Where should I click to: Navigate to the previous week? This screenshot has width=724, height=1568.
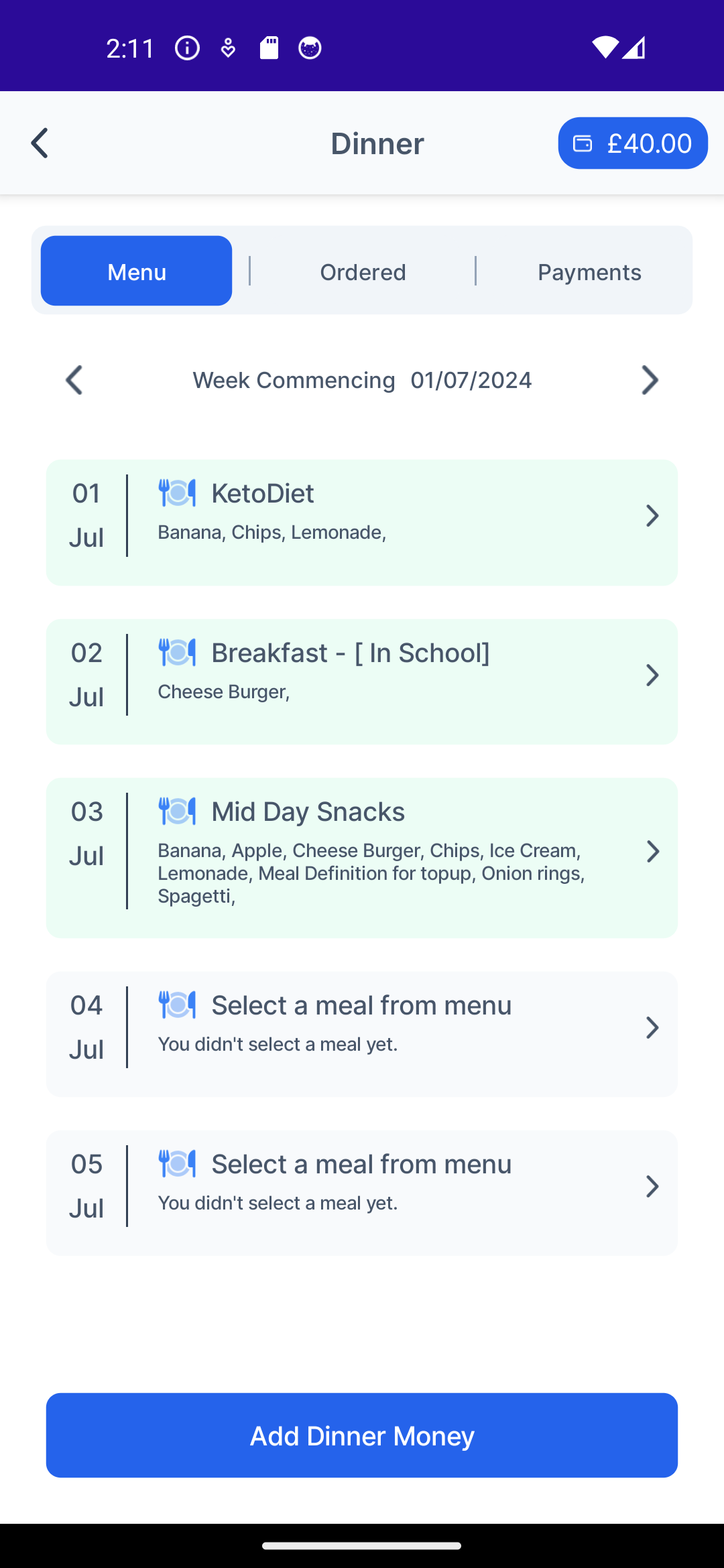[x=74, y=380]
